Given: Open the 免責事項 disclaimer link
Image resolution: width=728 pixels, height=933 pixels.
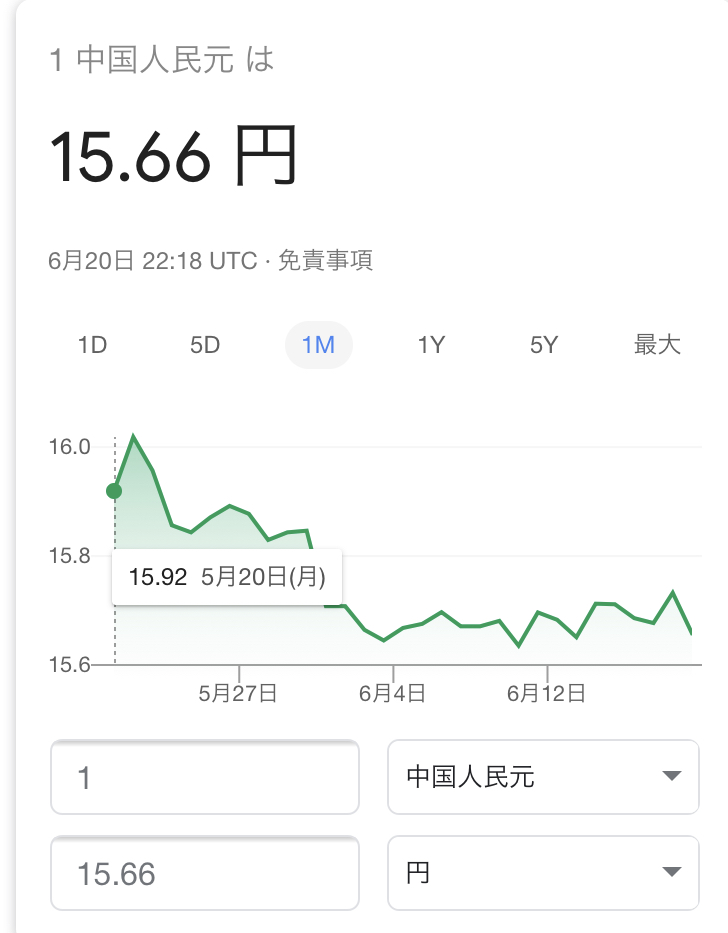Looking at the screenshot, I should [326, 261].
